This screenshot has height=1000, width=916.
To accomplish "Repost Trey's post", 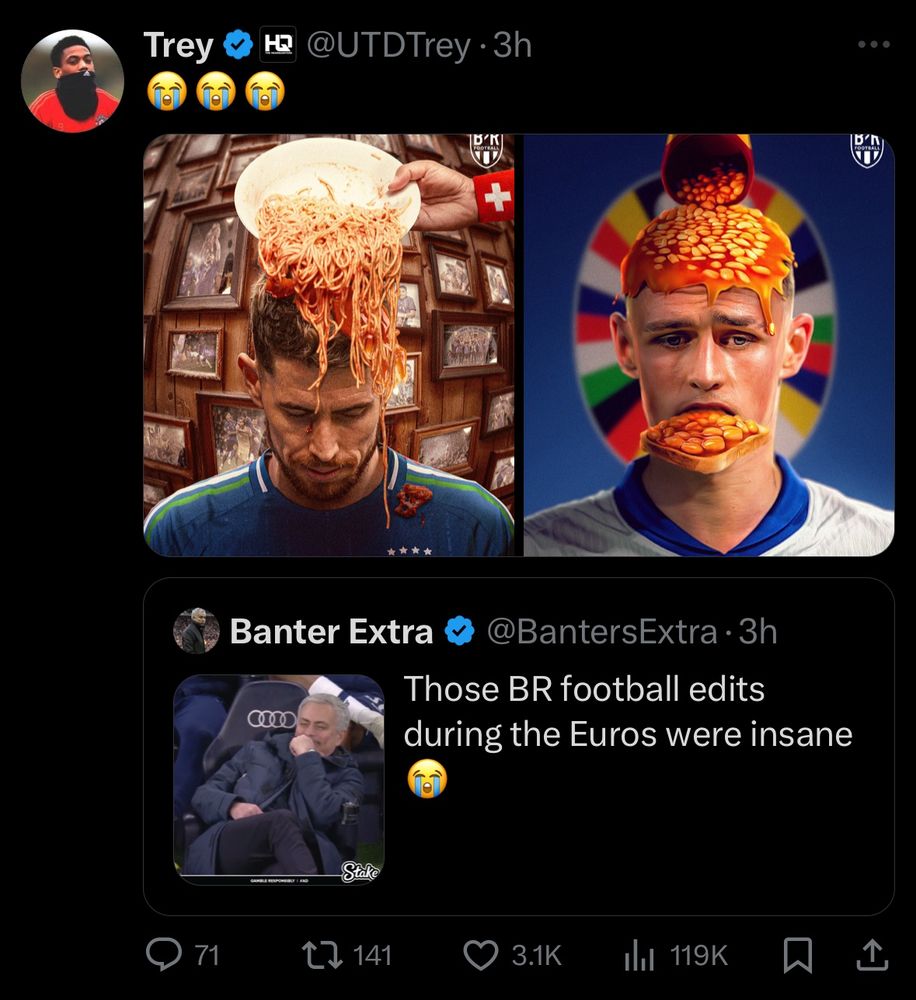I will pyautogui.click(x=347, y=955).
